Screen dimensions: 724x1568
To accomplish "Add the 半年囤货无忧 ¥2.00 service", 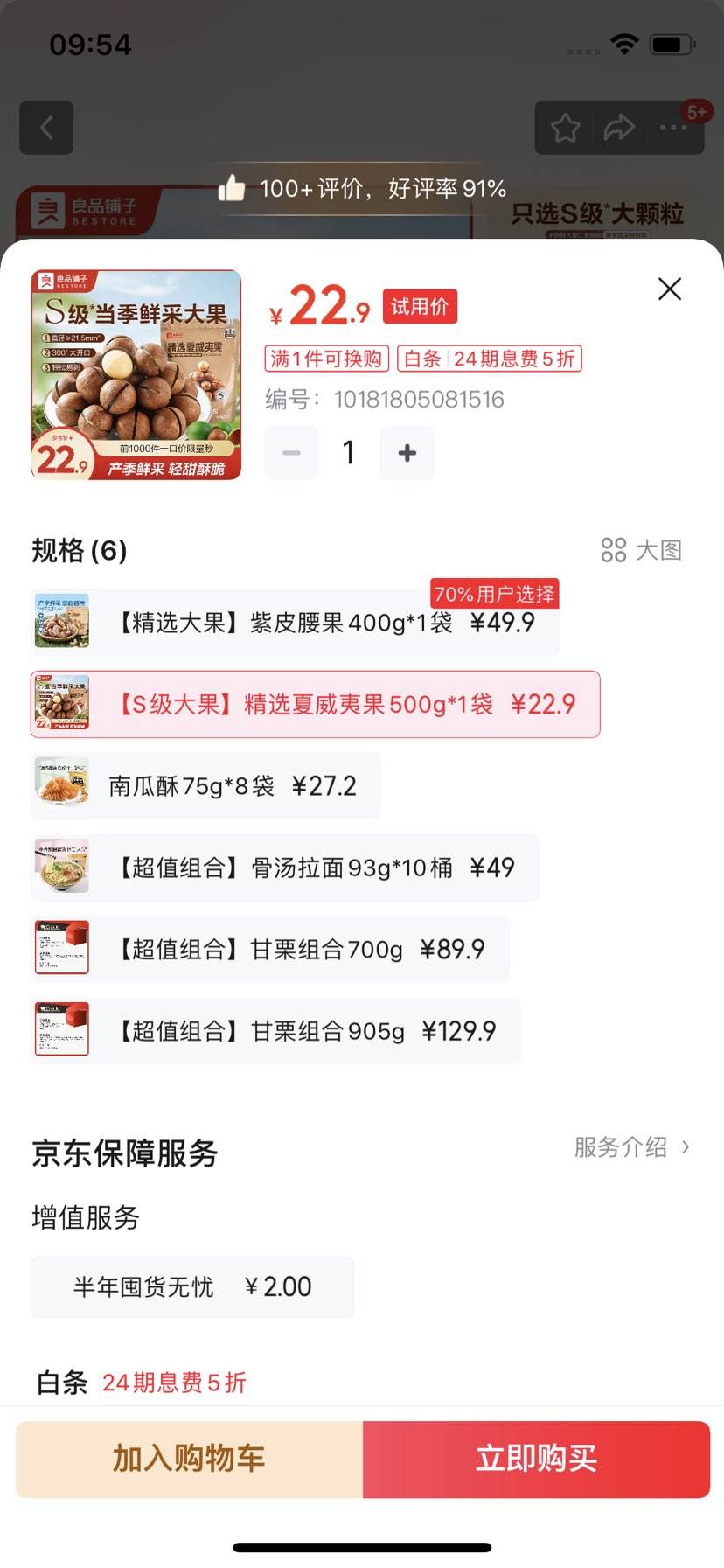I will tap(191, 1286).
